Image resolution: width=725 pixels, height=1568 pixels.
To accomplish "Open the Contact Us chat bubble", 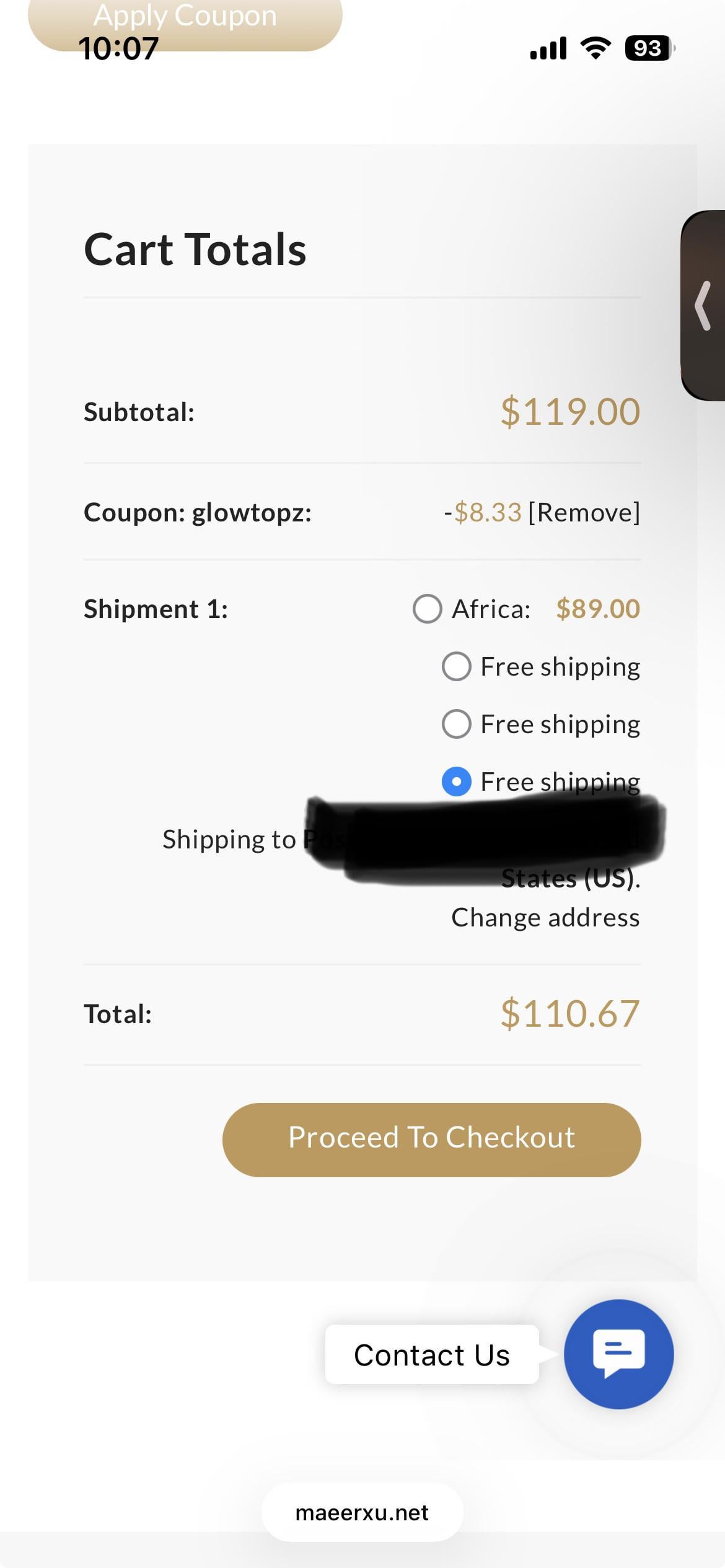I will point(618,1354).
